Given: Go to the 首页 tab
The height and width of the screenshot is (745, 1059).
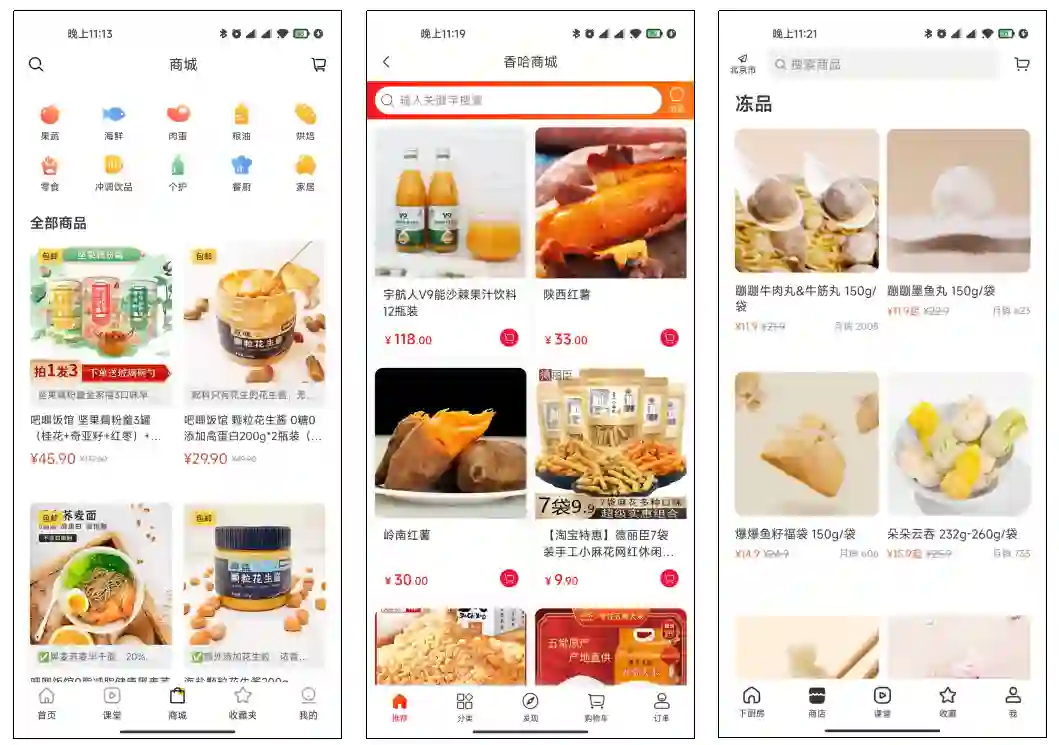Looking at the screenshot, I should 46,702.
